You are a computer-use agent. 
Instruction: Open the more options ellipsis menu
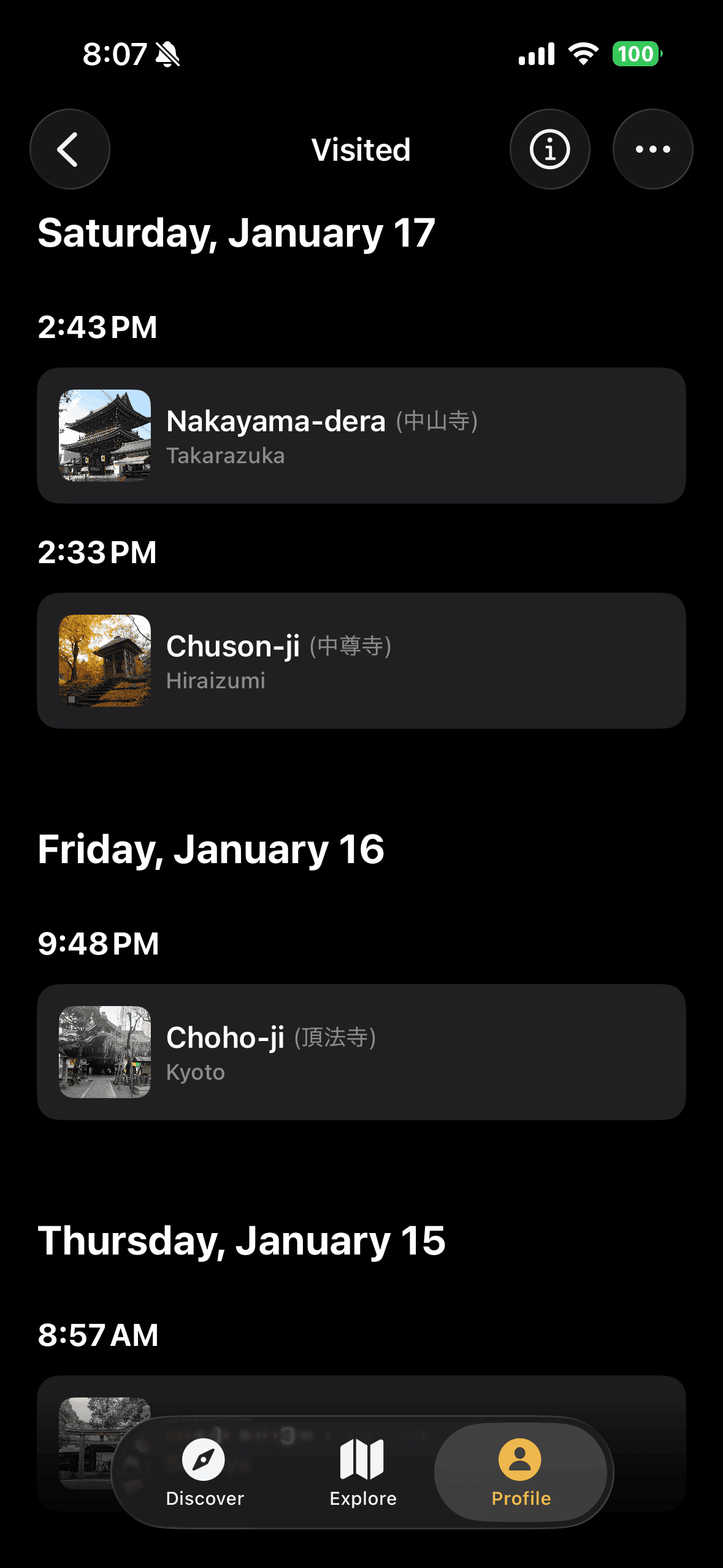[x=652, y=148]
